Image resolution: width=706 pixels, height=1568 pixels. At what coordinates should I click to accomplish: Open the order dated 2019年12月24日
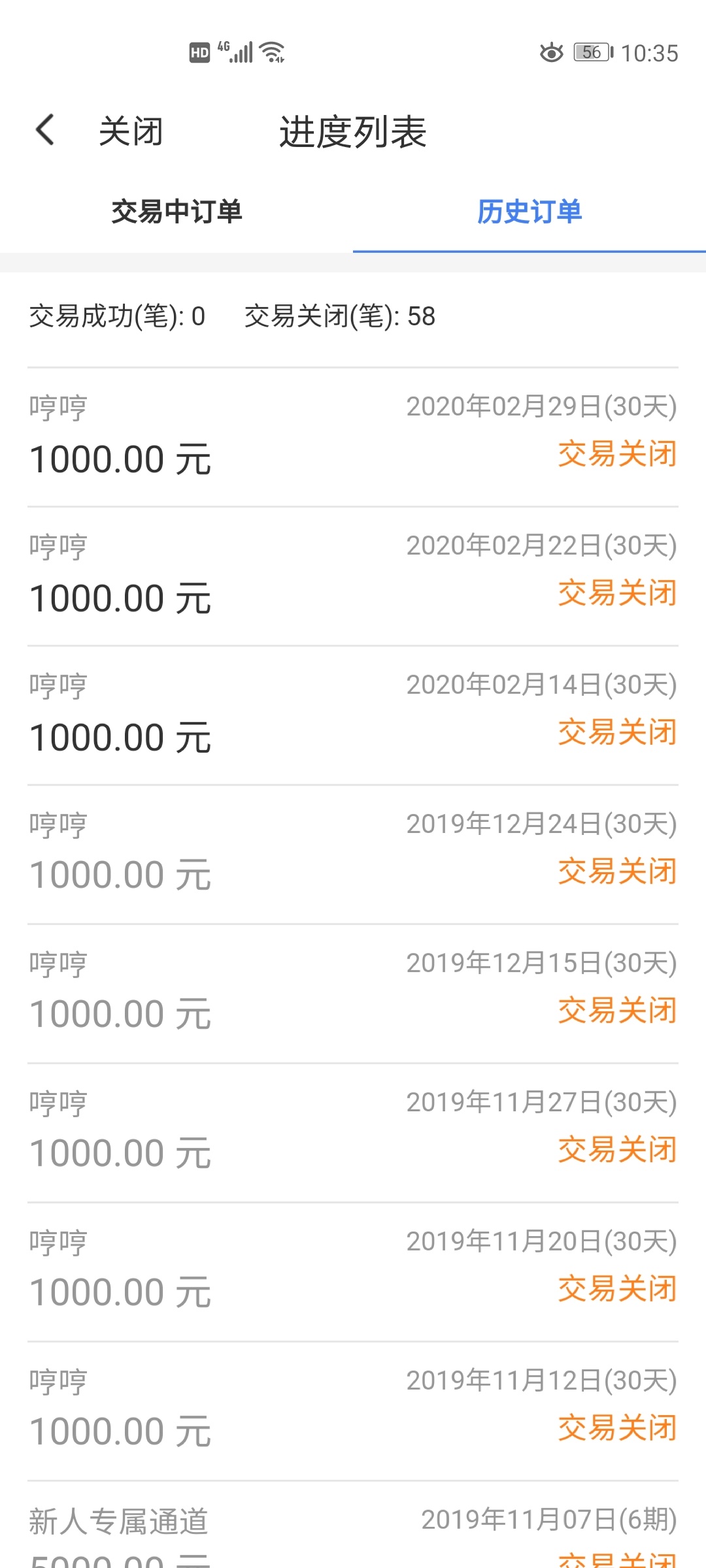(353, 855)
